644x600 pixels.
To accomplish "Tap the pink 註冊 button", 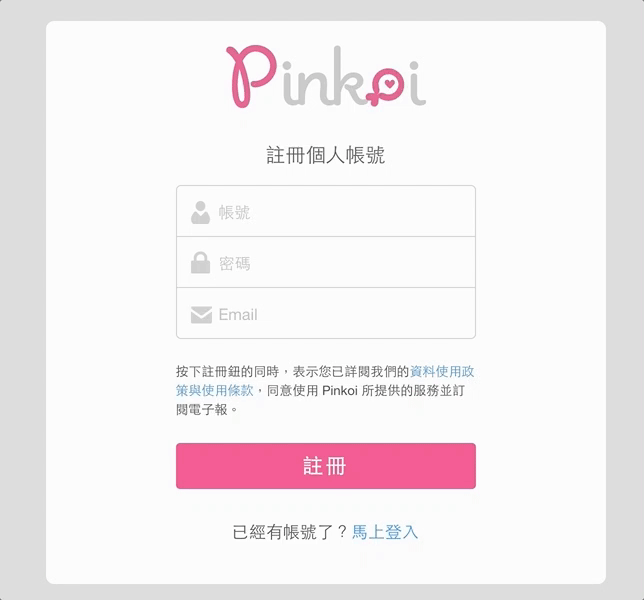I will coord(325,466).
